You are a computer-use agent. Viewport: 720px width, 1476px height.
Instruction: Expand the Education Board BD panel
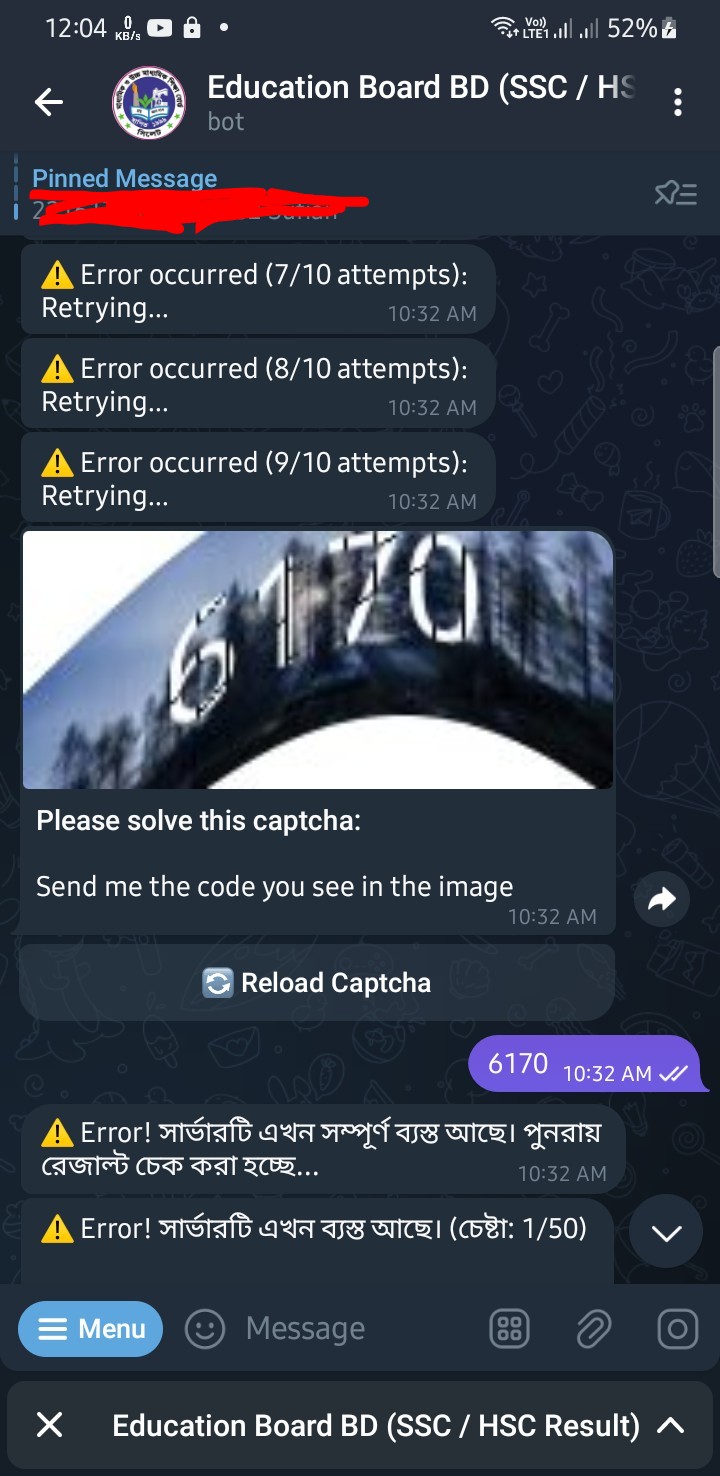pyautogui.click(x=671, y=1425)
